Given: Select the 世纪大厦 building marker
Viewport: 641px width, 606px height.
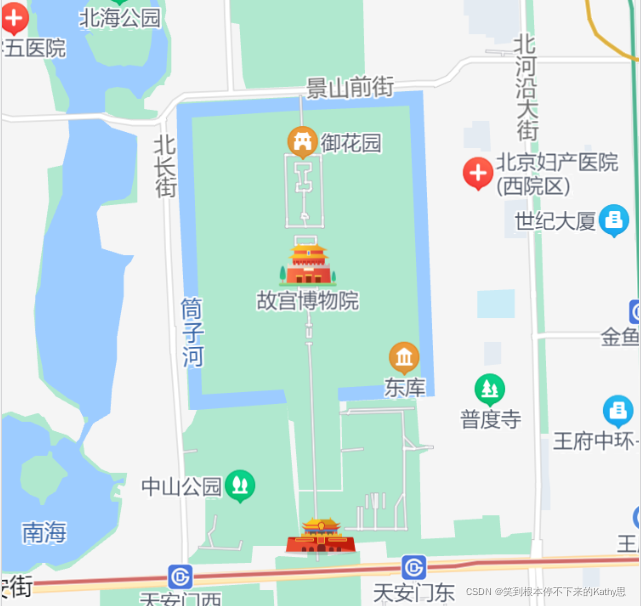Looking at the screenshot, I should click(614, 220).
